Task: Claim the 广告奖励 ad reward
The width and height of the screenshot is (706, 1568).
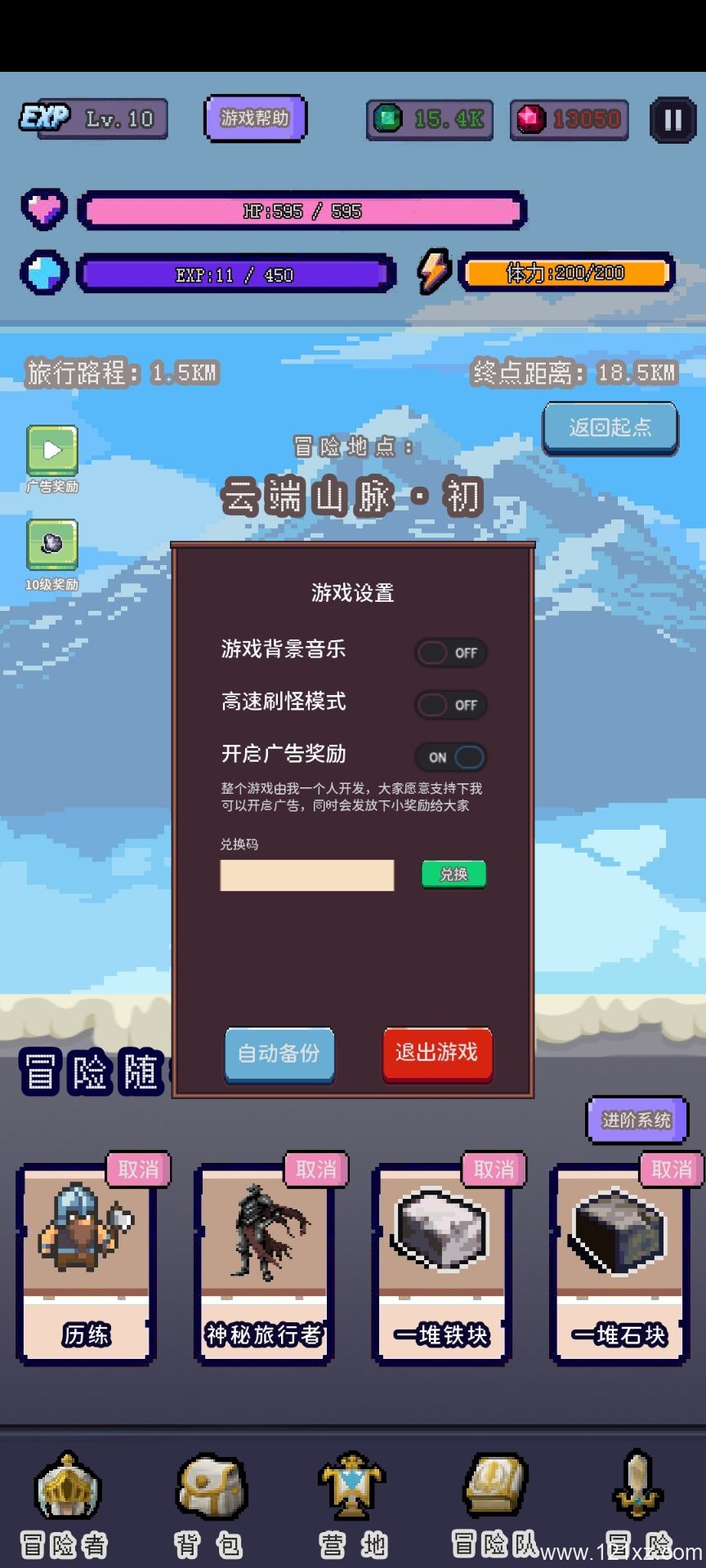Action: [52, 450]
